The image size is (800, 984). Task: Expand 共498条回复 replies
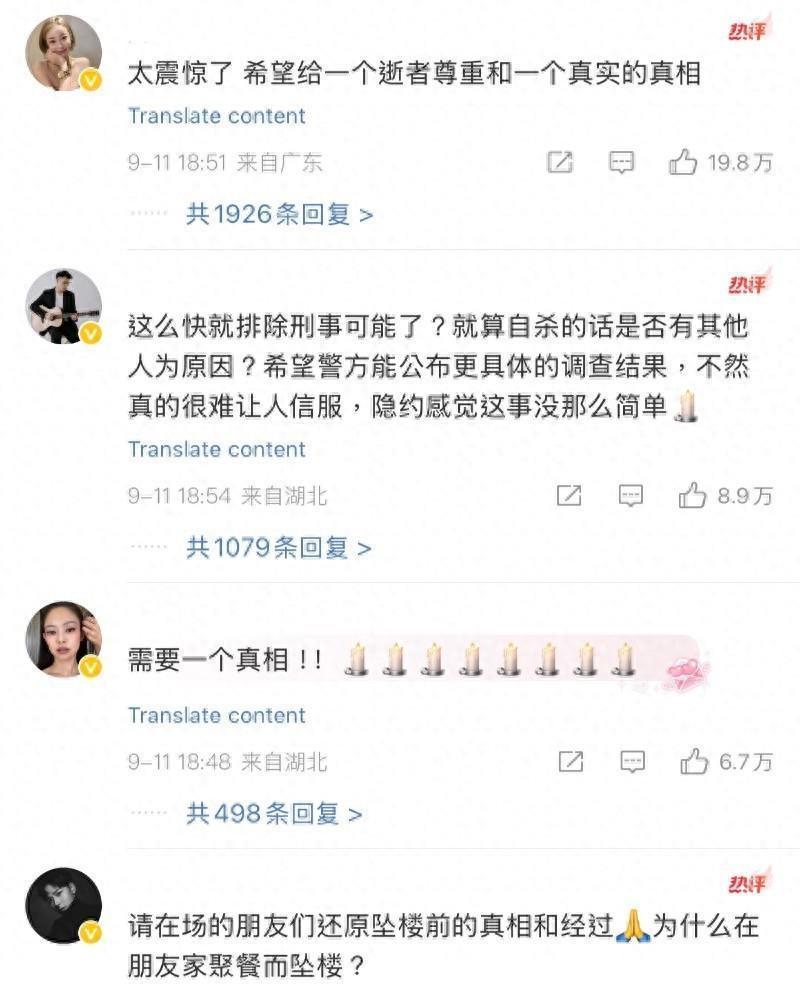pyautogui.click(x=273, y=814)
